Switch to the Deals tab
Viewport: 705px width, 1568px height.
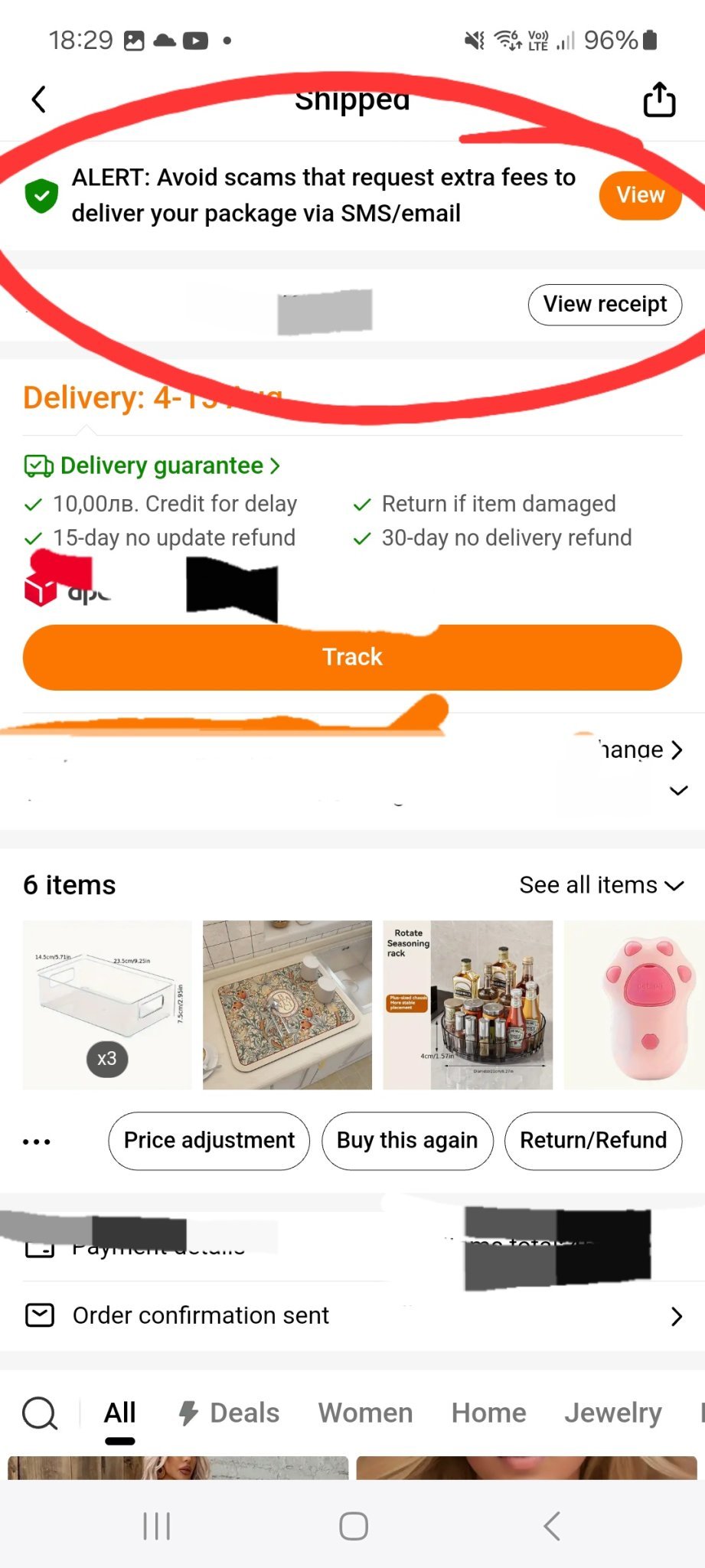[x=229, y=1413]
